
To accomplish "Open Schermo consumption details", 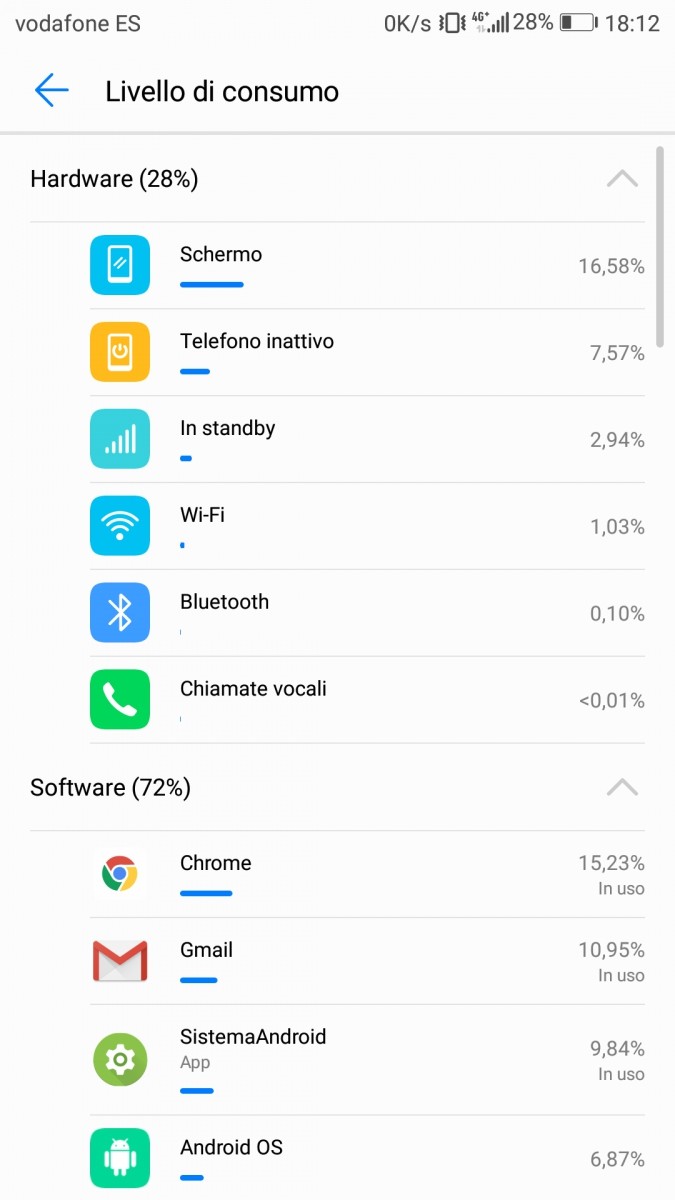I will [366, 265].
